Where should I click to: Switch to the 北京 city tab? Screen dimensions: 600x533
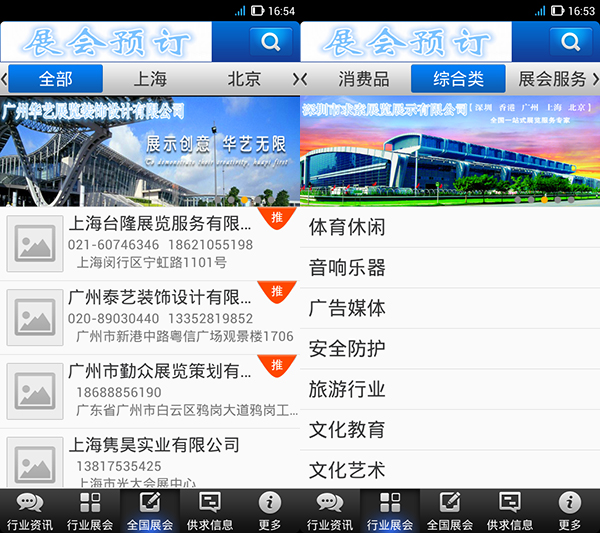(244, 79)
